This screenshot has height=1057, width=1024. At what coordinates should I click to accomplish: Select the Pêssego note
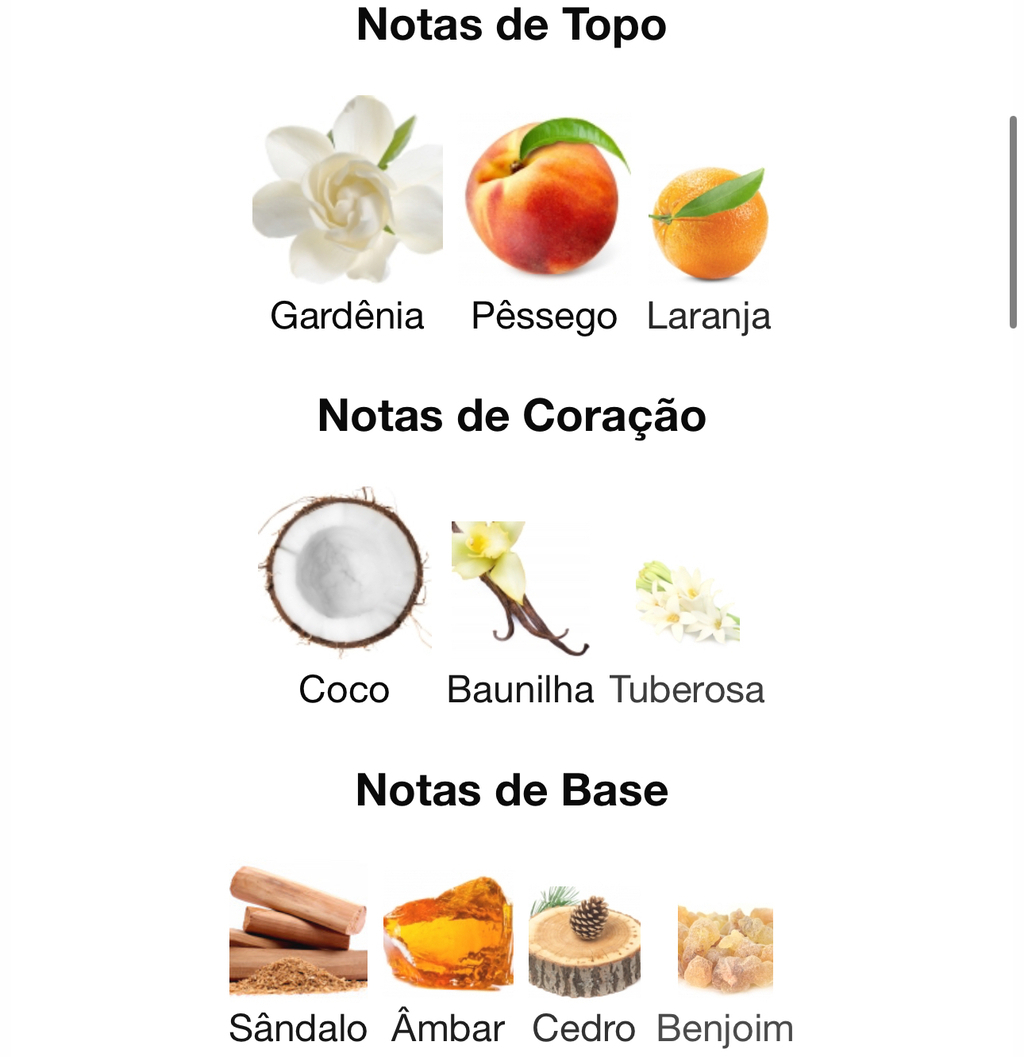(544, 197)
